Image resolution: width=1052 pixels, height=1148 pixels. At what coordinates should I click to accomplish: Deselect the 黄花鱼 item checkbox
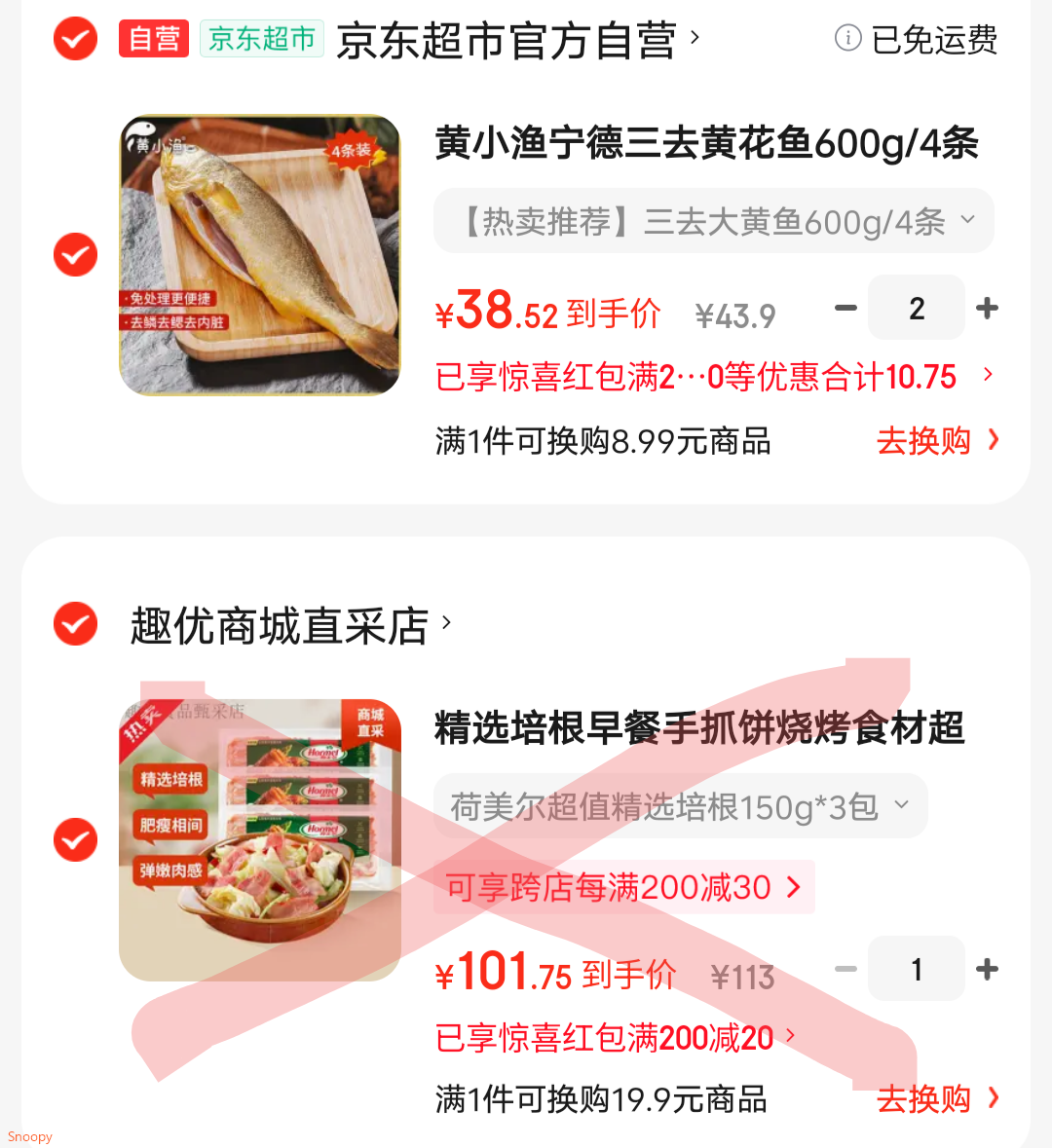click(75, 255)
